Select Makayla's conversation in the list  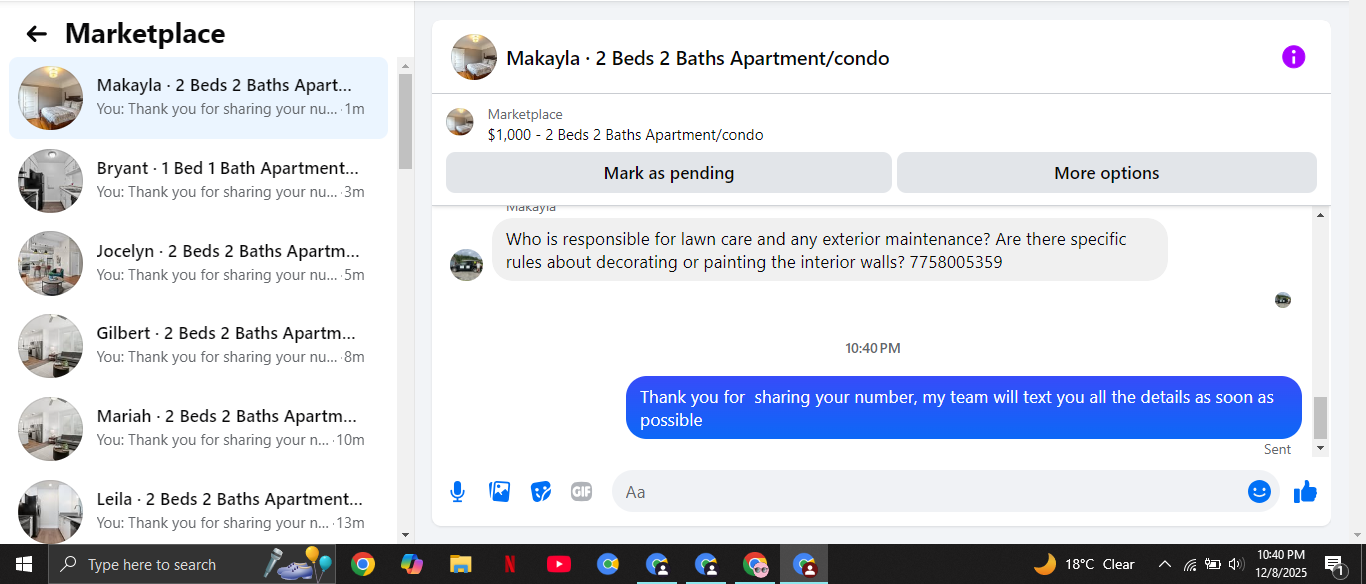point(198,97)
